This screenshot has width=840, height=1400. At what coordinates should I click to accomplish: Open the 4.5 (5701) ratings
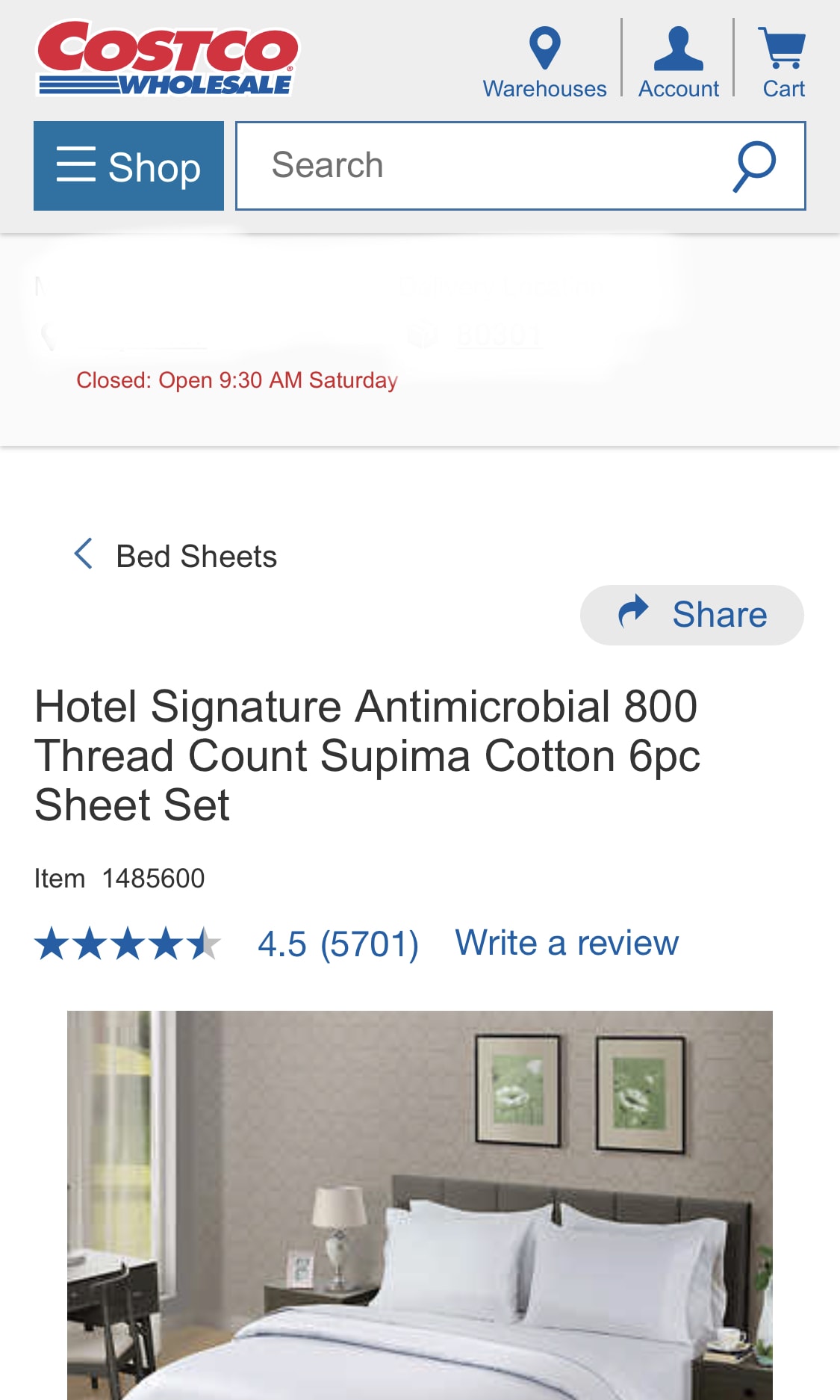pyautogui.click(x=337, y=944)
